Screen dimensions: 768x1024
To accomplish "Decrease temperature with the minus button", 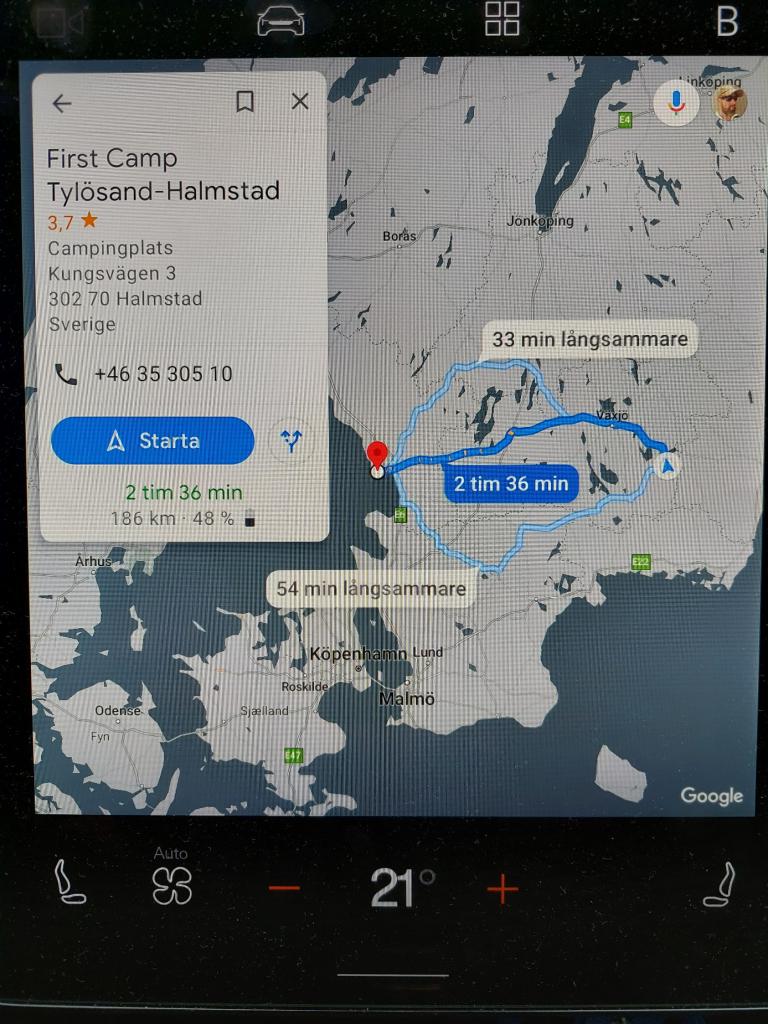I will [284, 888].
